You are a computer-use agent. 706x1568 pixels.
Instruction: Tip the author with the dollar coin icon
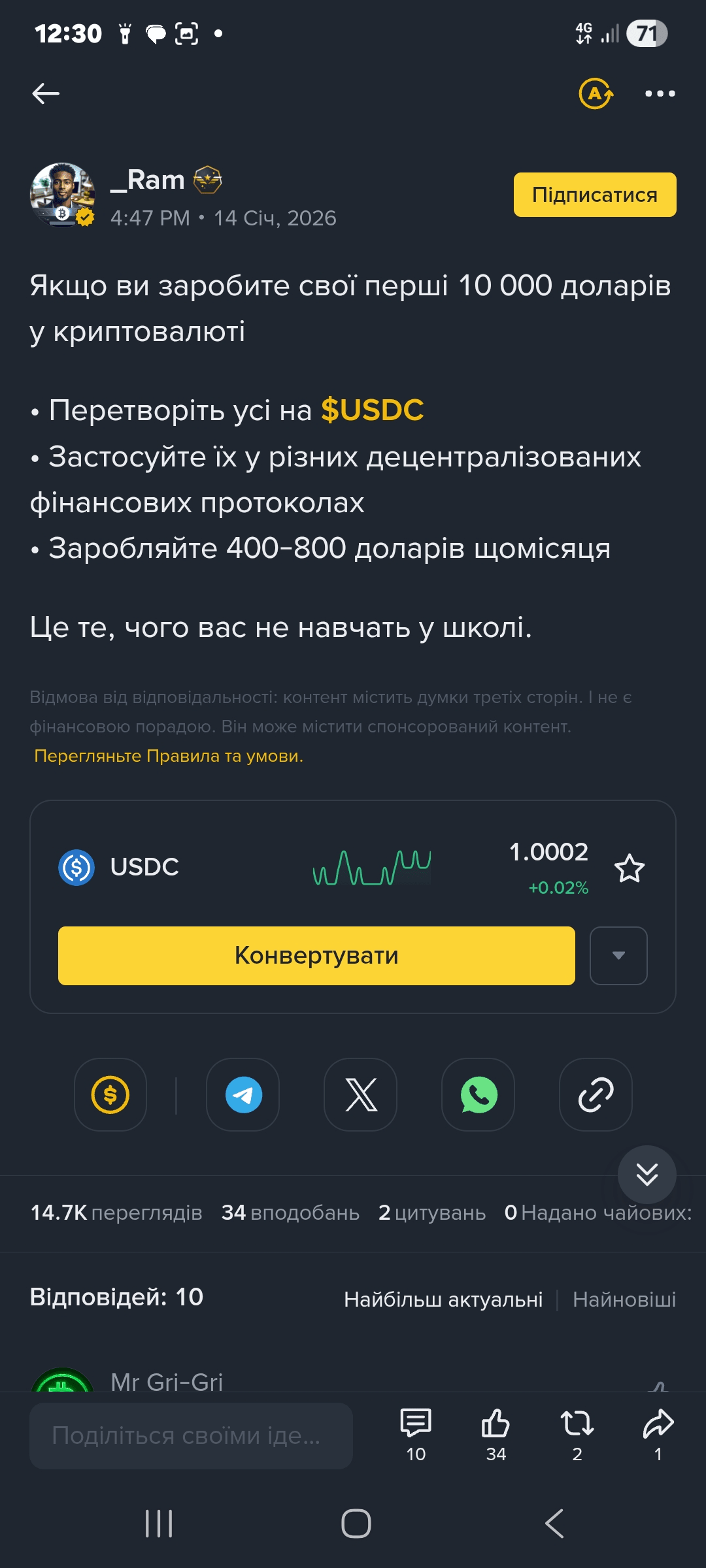pyautogui.click(x=110, y=1094)
